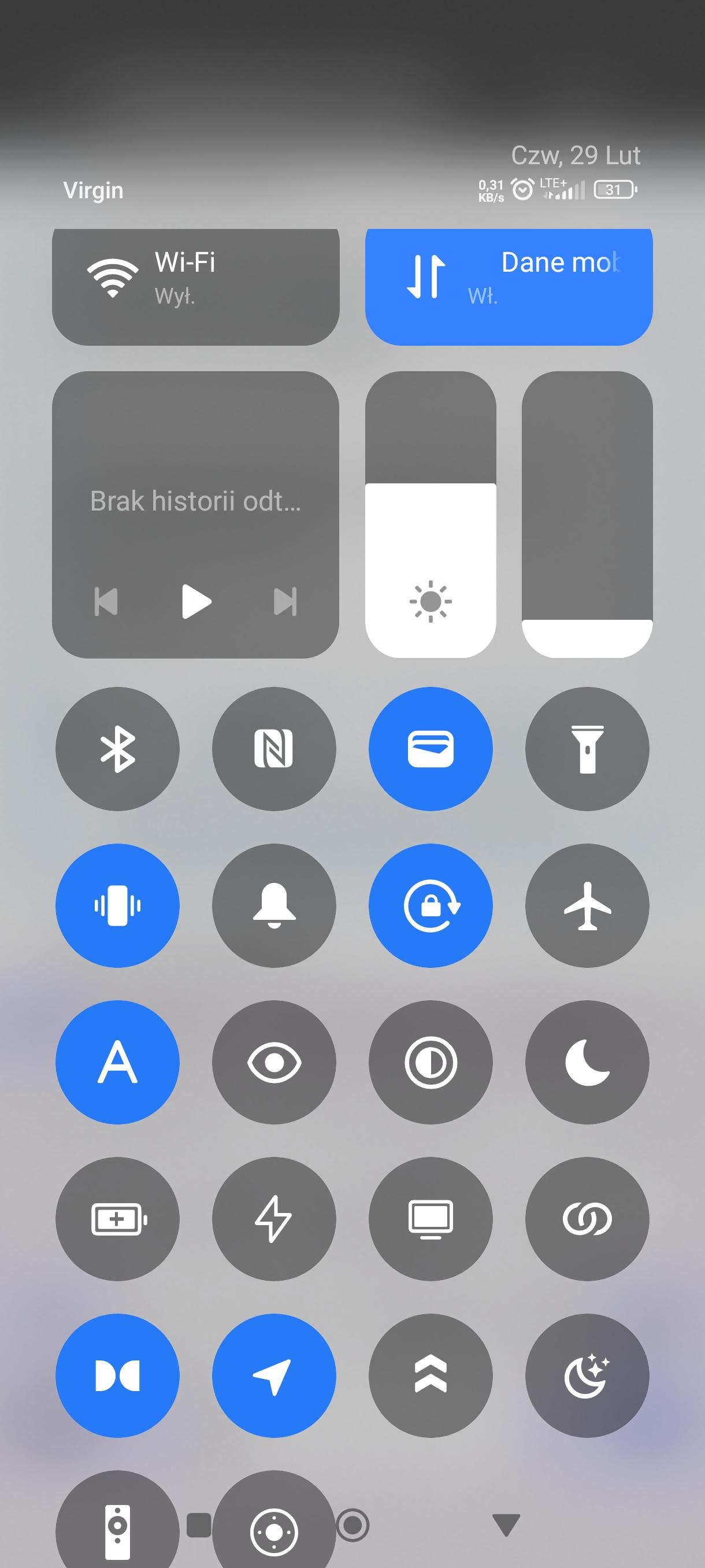Enable airplane mode
Image resolution: width=705 pixels, height=1568 pixels.
(587, 905)
